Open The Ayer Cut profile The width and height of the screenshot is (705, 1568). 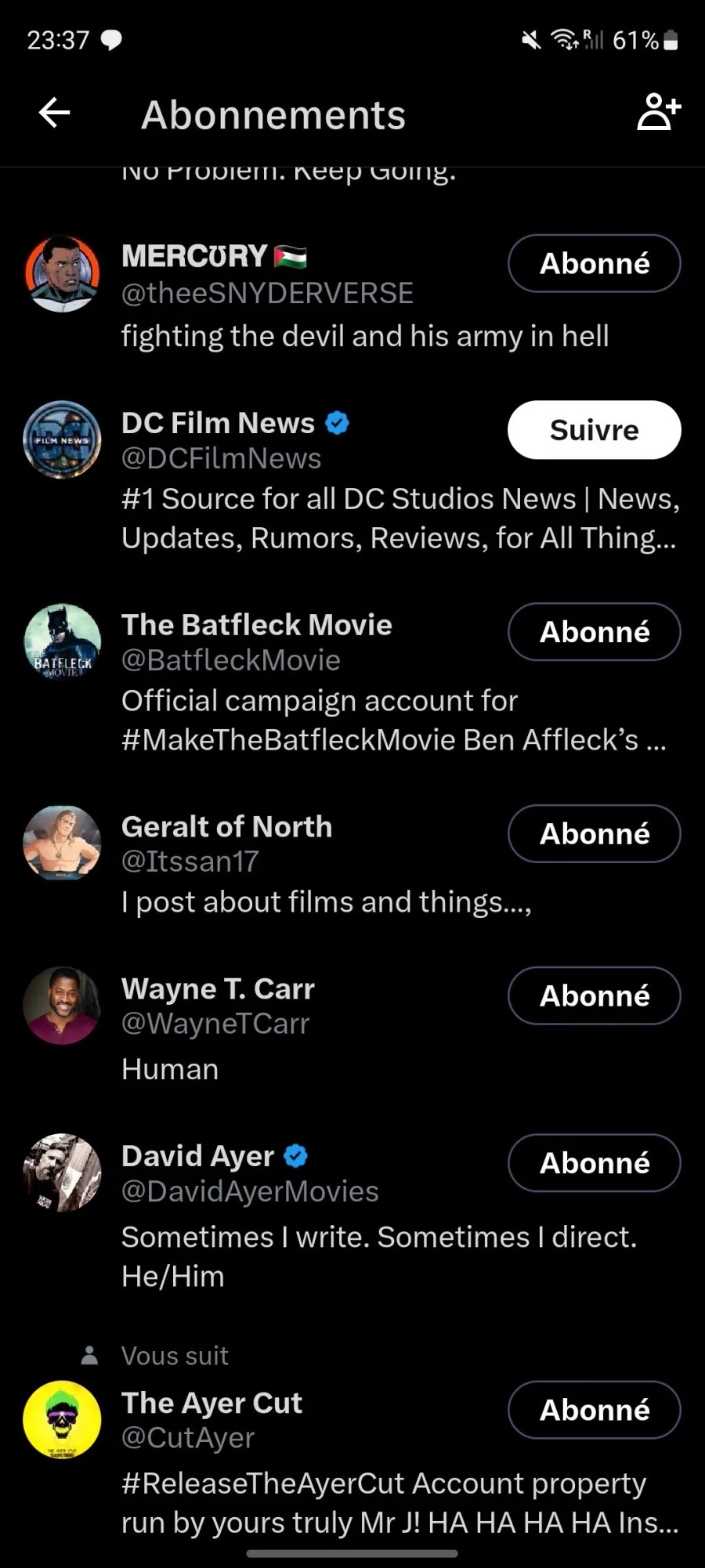(x=211, y=1404)
